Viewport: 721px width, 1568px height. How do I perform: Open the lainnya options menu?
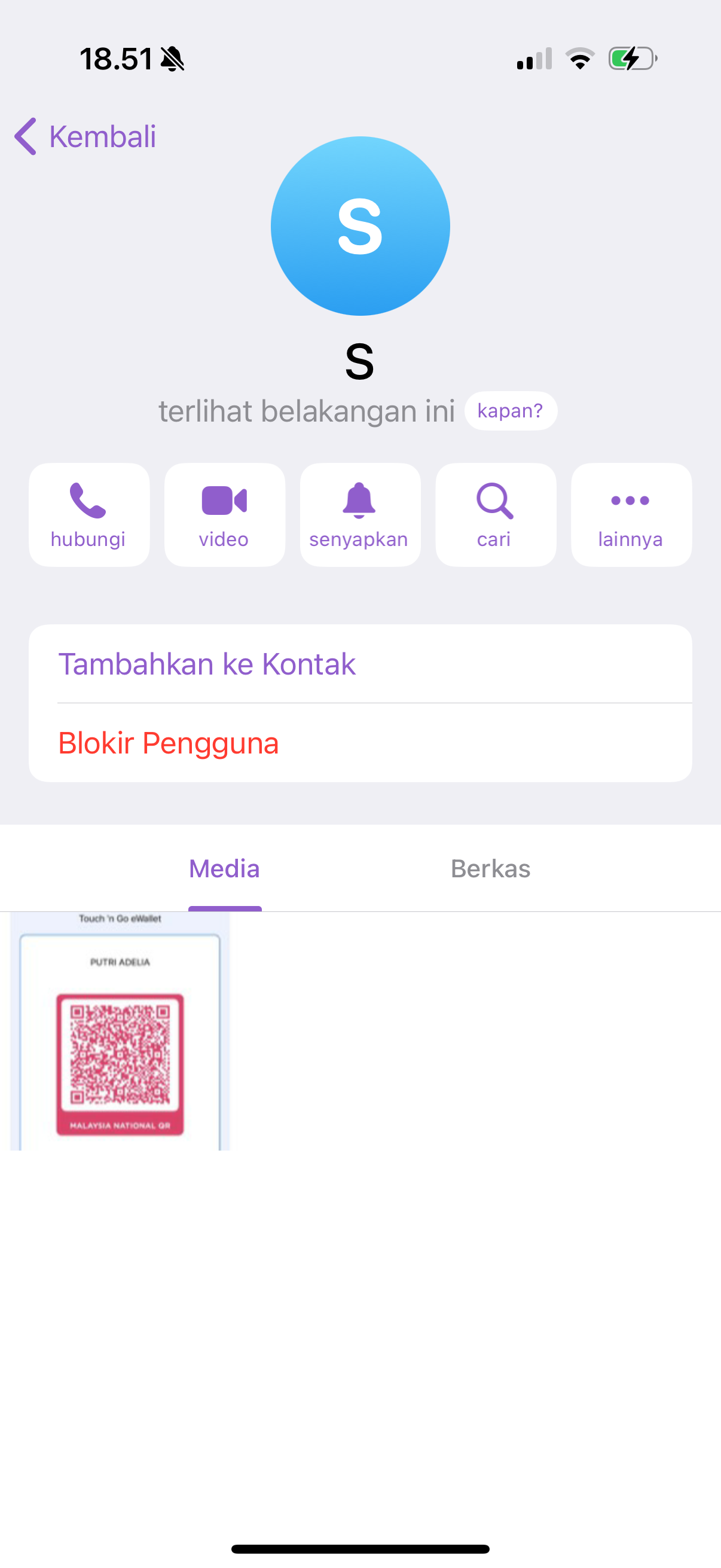pyautogui.click(x=630, y=515)
